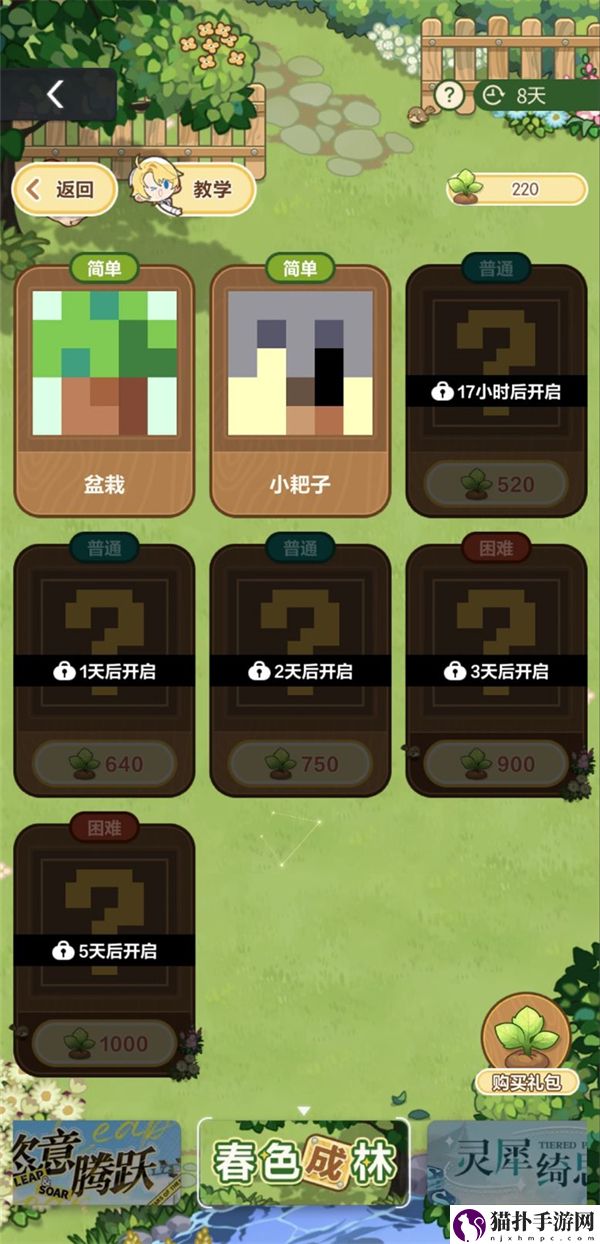600x1244 pixels.
Task: Select the locked card costing 900
Action: tap(496, 670)
